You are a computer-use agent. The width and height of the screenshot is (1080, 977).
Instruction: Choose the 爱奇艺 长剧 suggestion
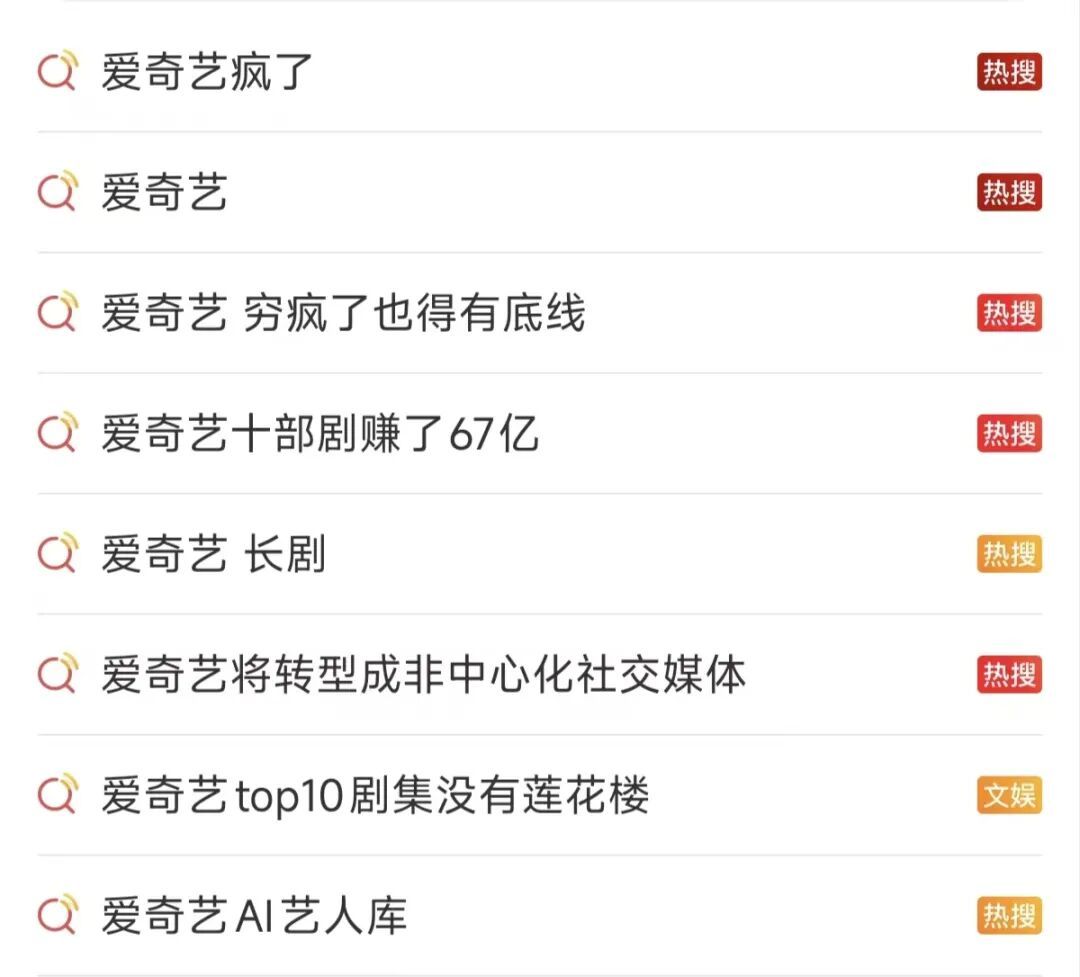click(x=213, y=555)
